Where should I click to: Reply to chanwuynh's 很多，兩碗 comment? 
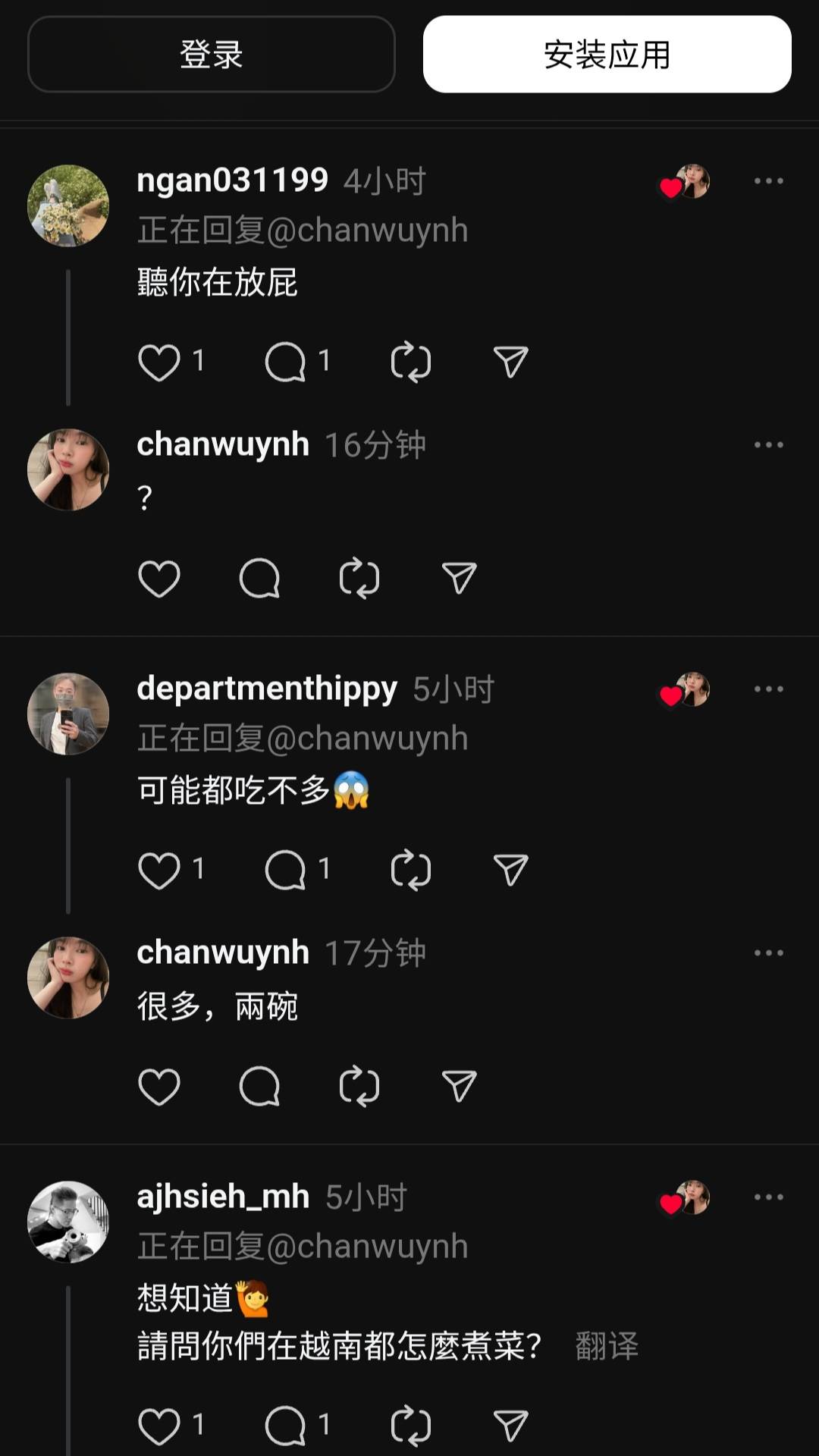[259, 1087]
